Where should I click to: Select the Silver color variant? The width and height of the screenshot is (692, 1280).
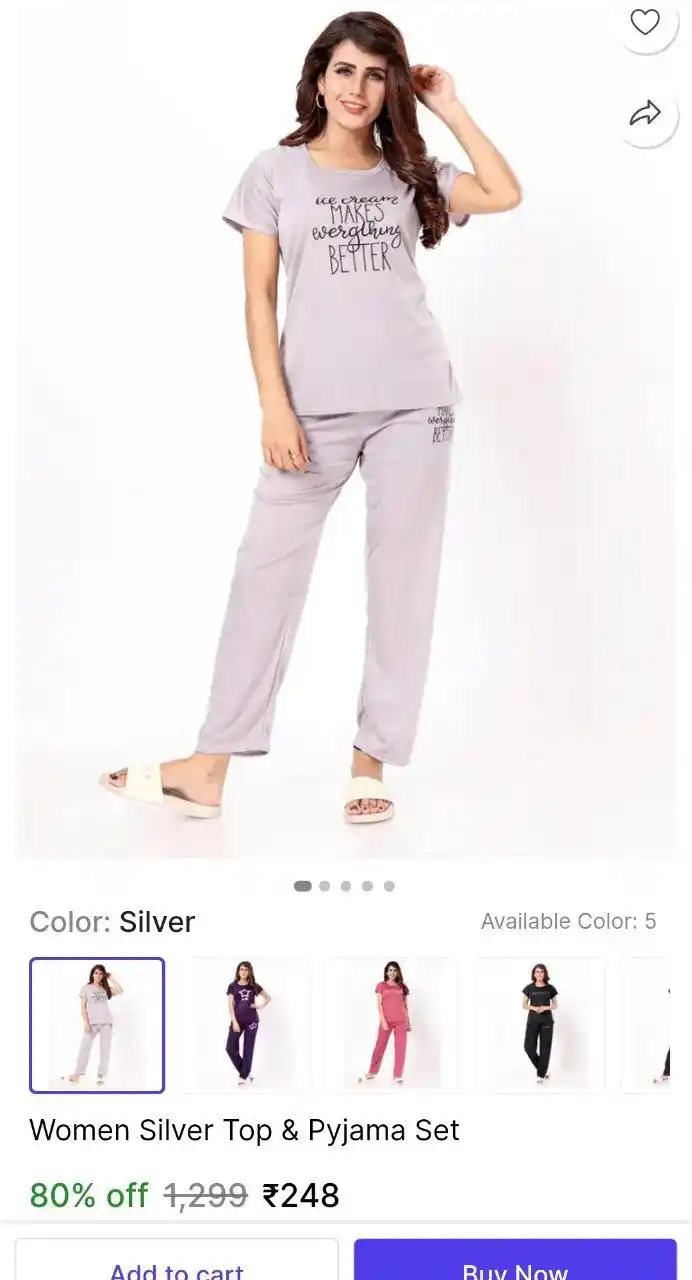click(x=97, y=1025)
